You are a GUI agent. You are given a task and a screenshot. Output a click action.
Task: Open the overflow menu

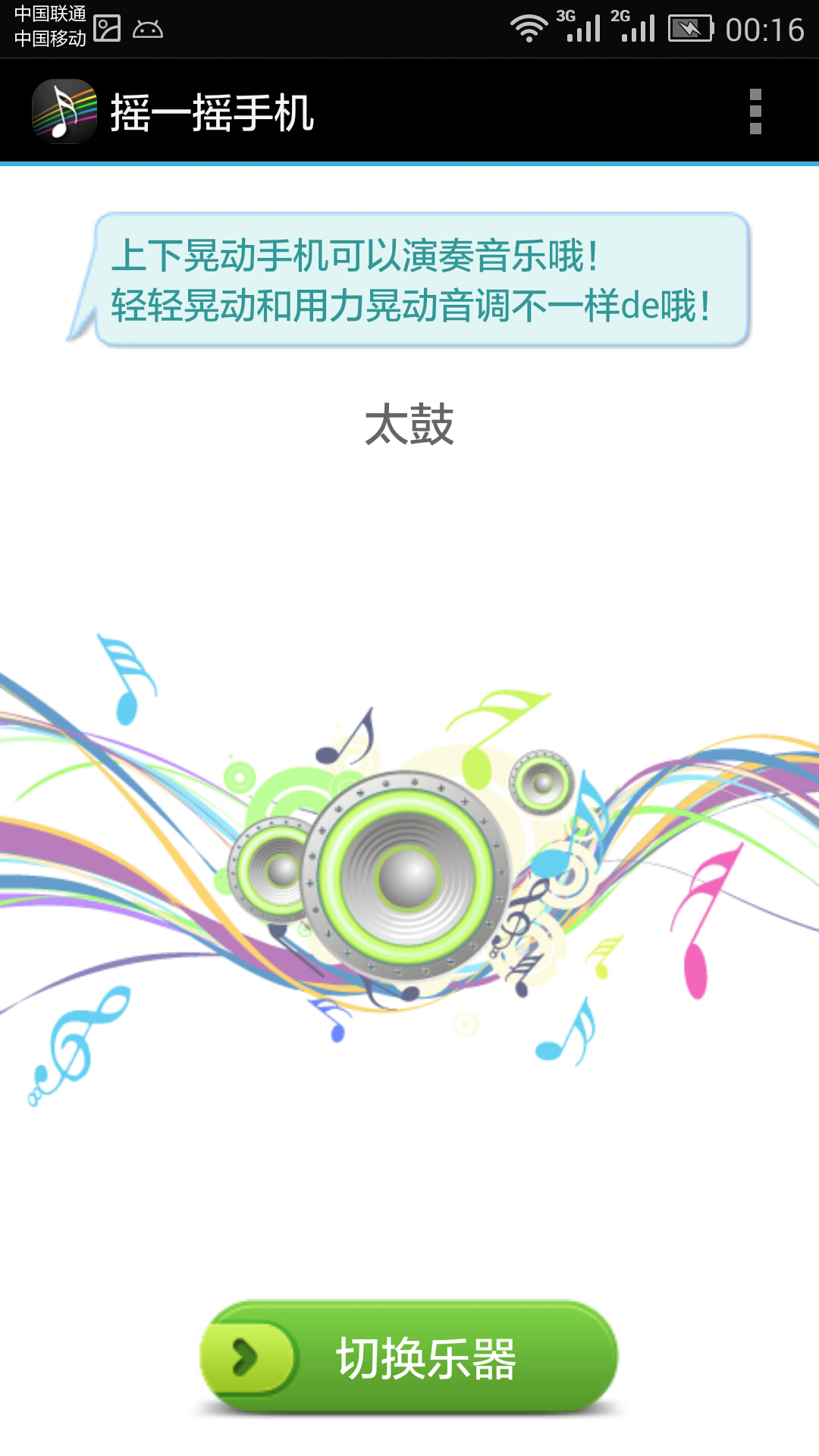[755, 111]
